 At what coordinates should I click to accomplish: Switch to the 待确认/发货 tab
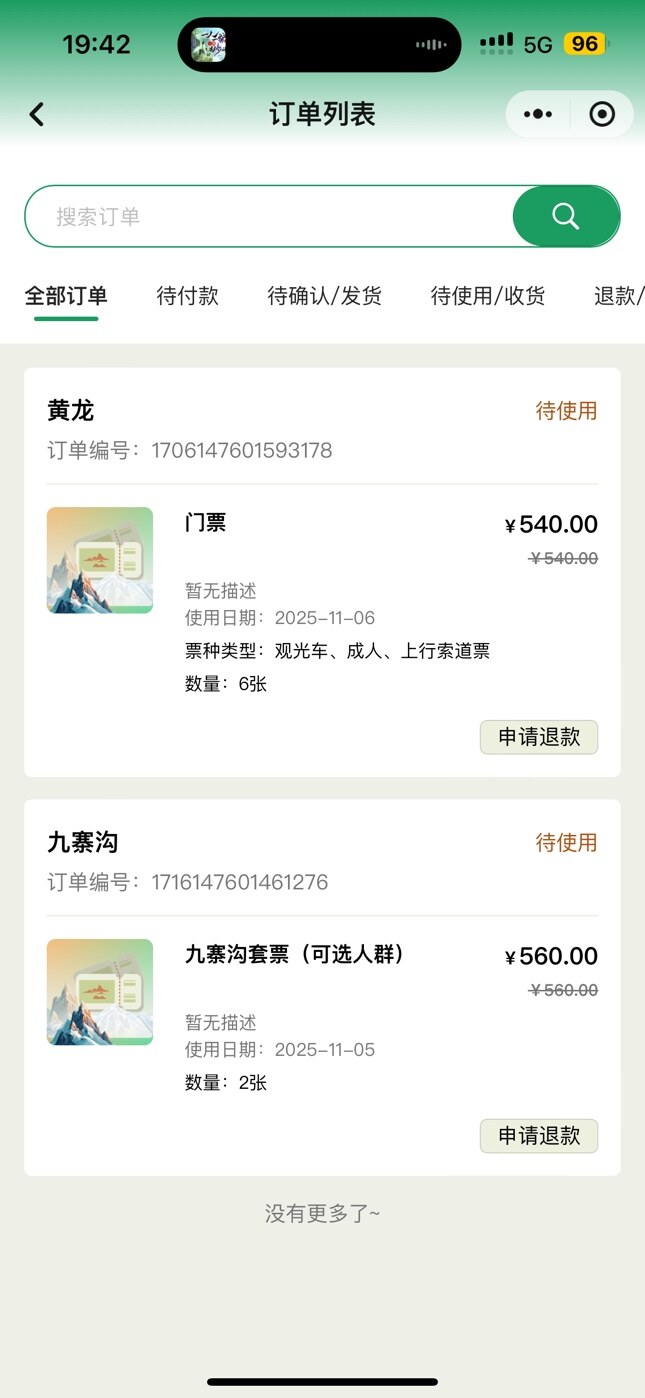[x=324, y=296]
